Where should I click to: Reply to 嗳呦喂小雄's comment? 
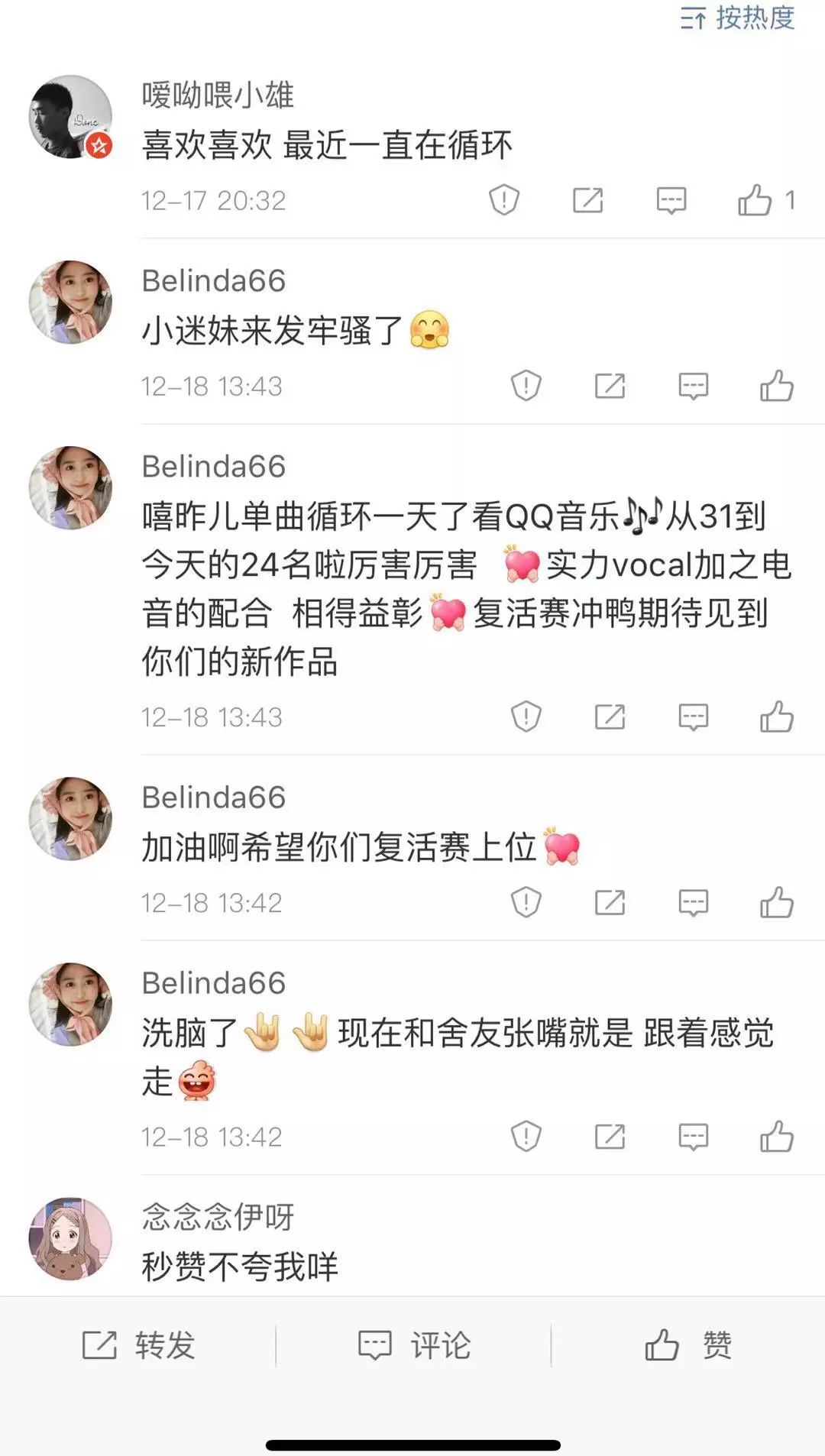point(671,201)
